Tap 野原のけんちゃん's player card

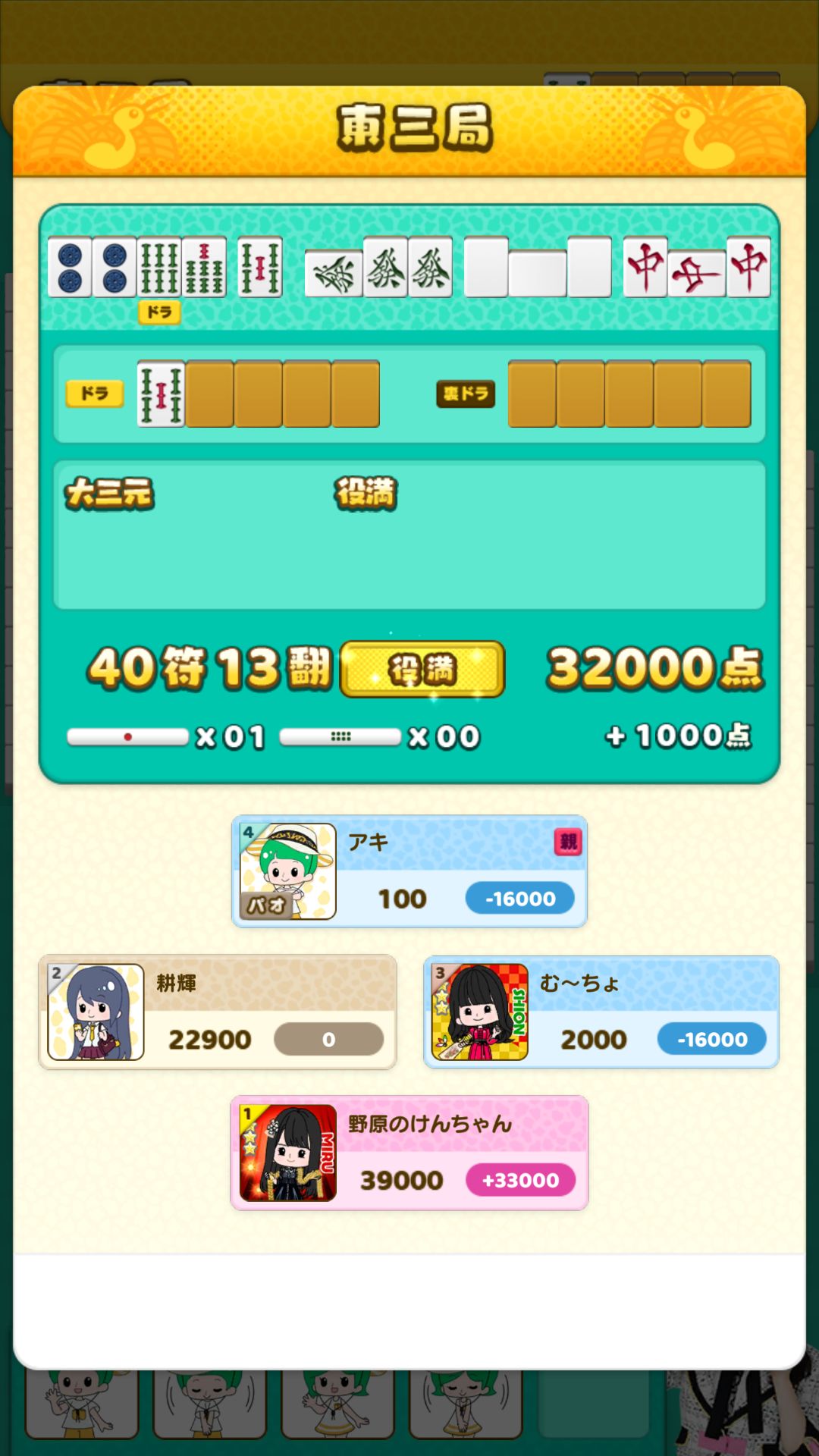[409, 1153]
